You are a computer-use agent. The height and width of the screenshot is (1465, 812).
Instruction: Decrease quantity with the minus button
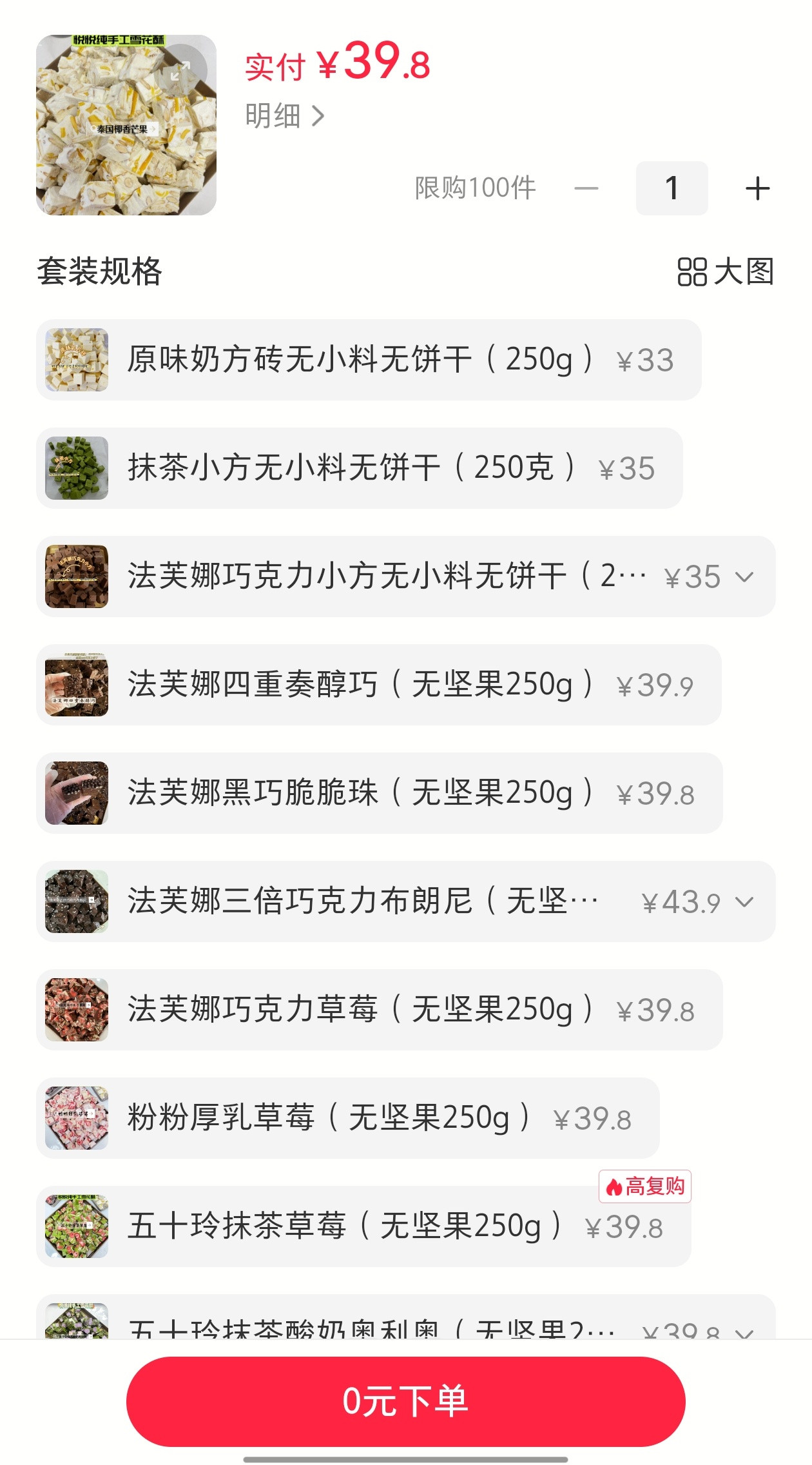pos(586,188)
